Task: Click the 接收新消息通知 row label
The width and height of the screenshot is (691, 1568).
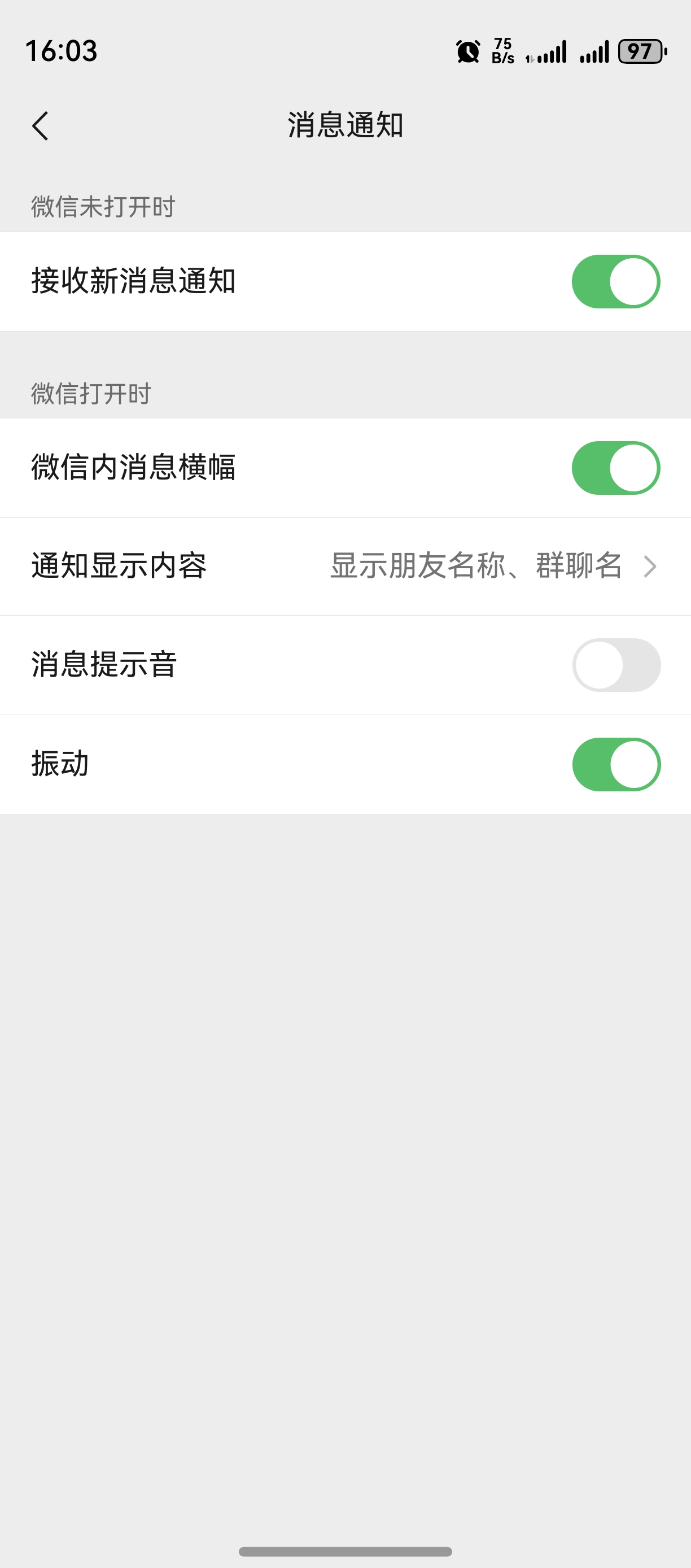Action: (x=135, y=281)
